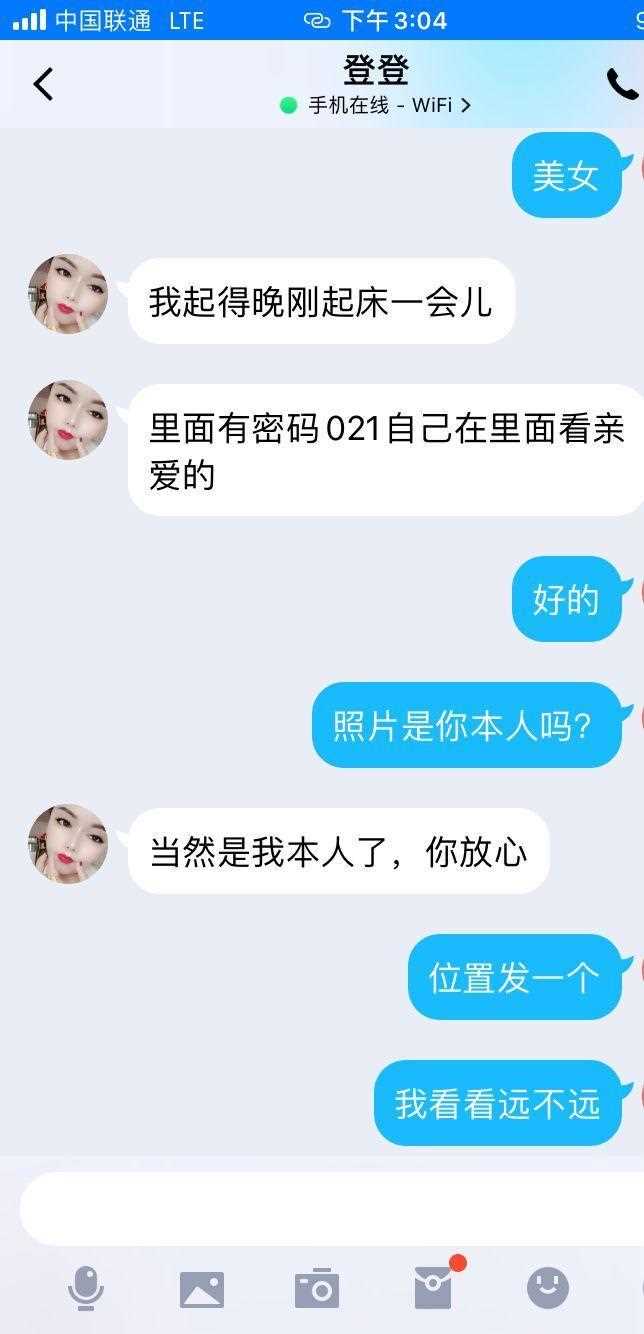644x1334 pixels.
Task: Open the camera to take a photo
Action: pos(317,1289)
